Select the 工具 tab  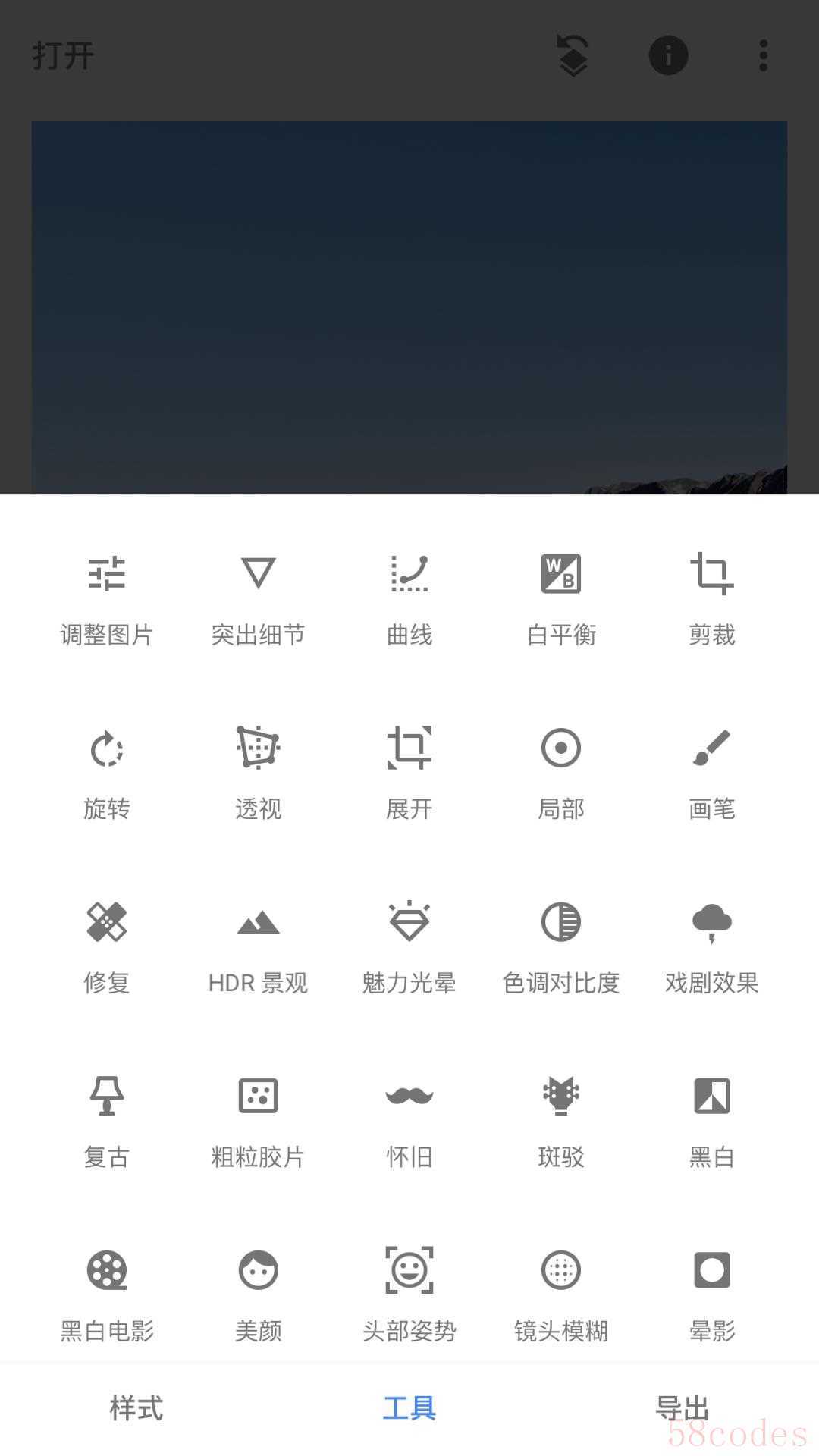pos(409,1408)
